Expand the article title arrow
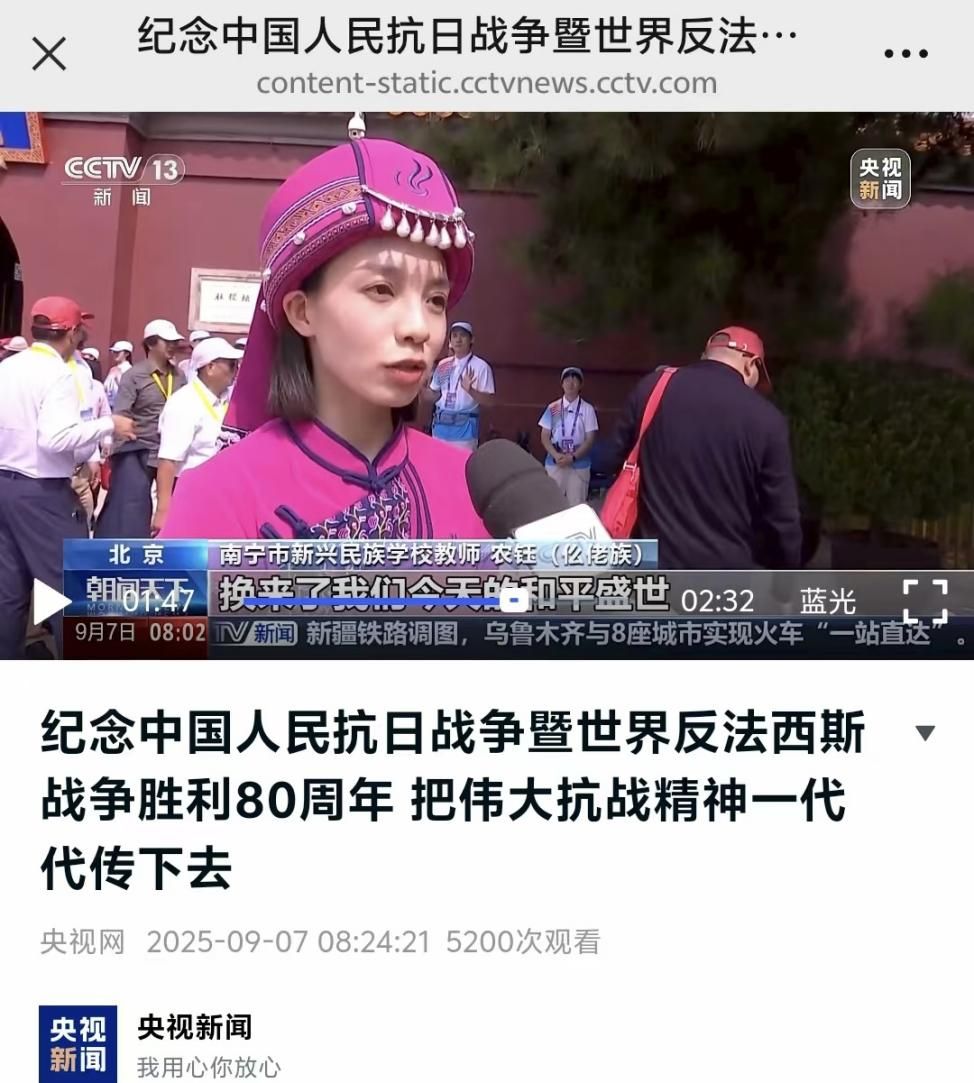The height and width of the screenshot is (1083, 974). (x=925, y=733)
